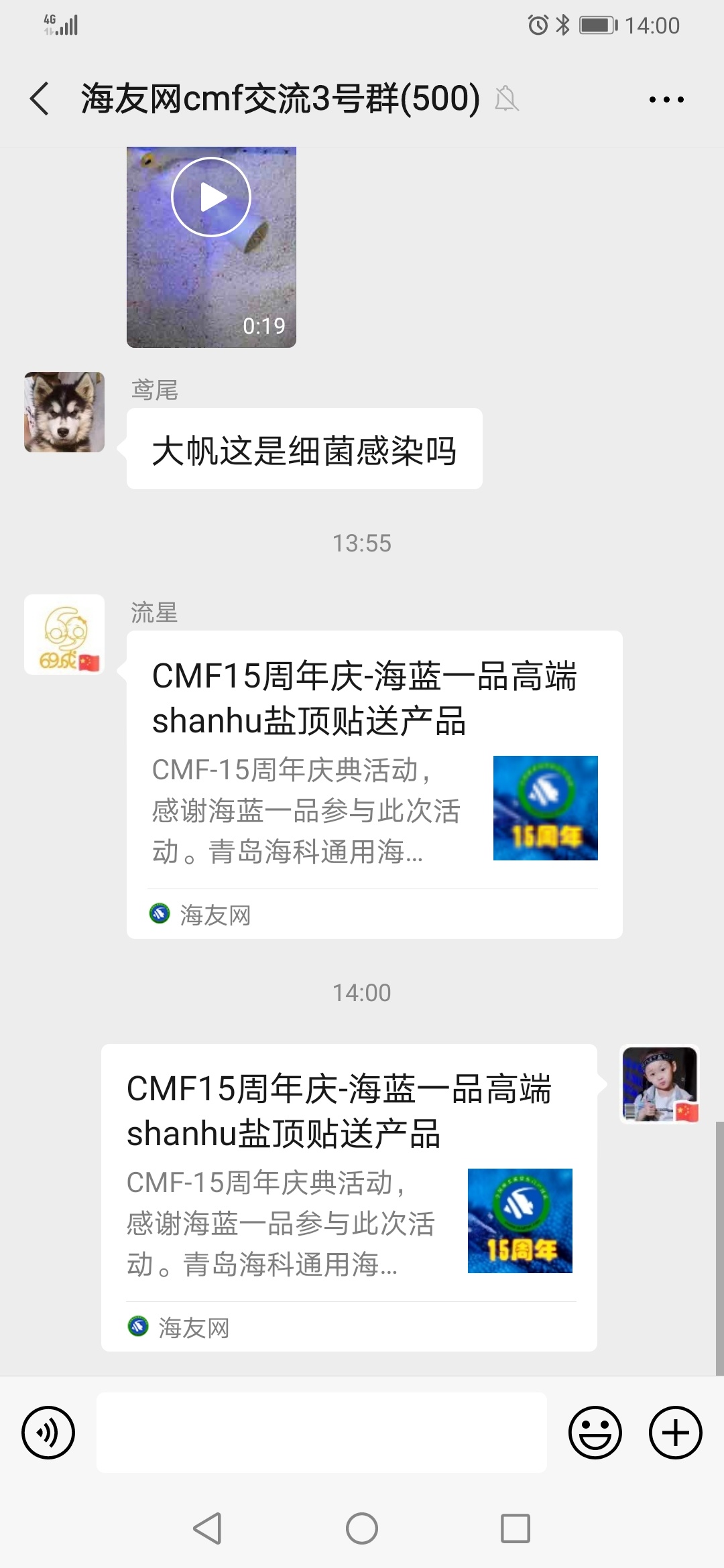The width and height of the screenshot is (724, 1568).
Task: Open the system recent apps view
Action: (515, 1528)
